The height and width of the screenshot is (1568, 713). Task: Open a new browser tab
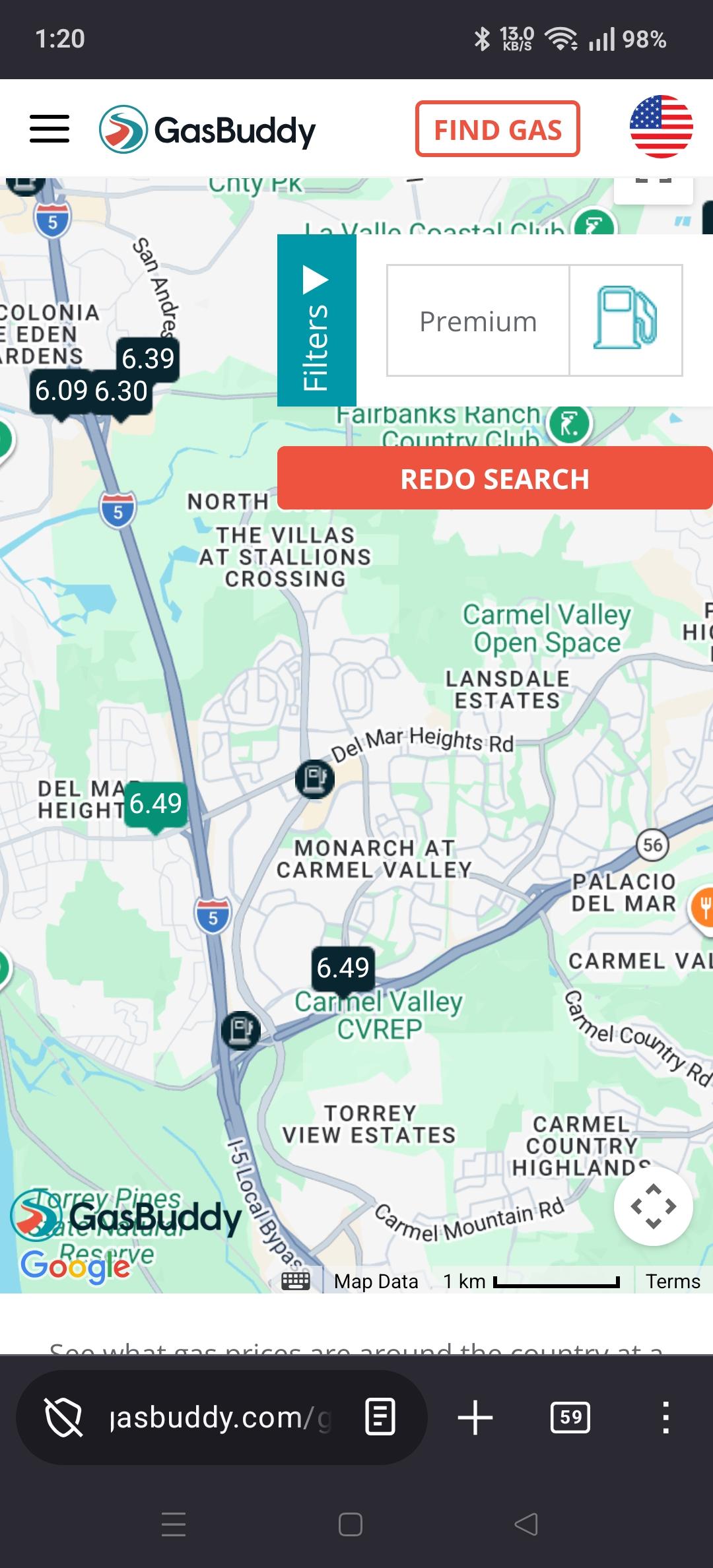[x=475, y=1418]
